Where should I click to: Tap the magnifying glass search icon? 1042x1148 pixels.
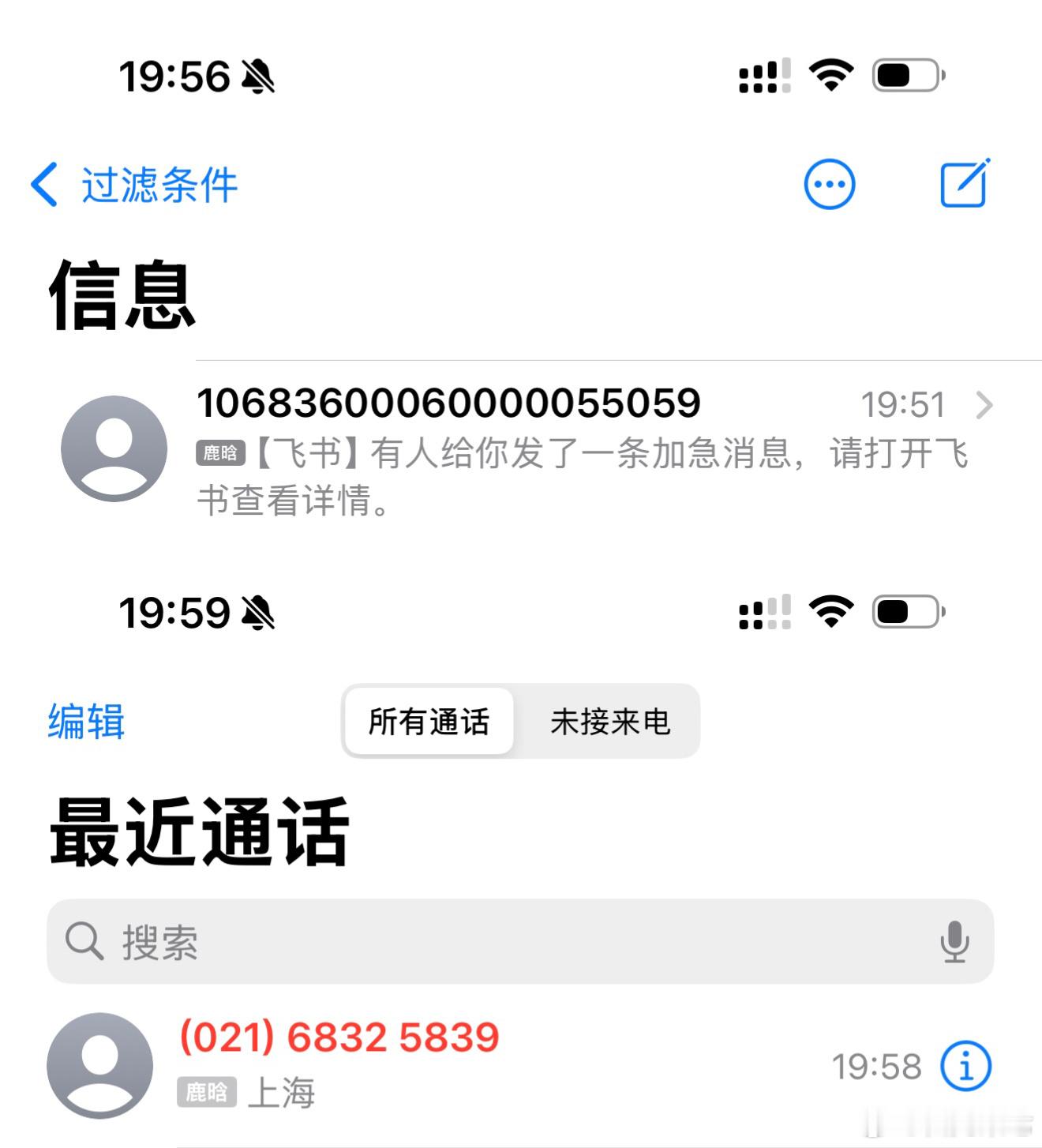pyautogui.click(x=82, y=940)
